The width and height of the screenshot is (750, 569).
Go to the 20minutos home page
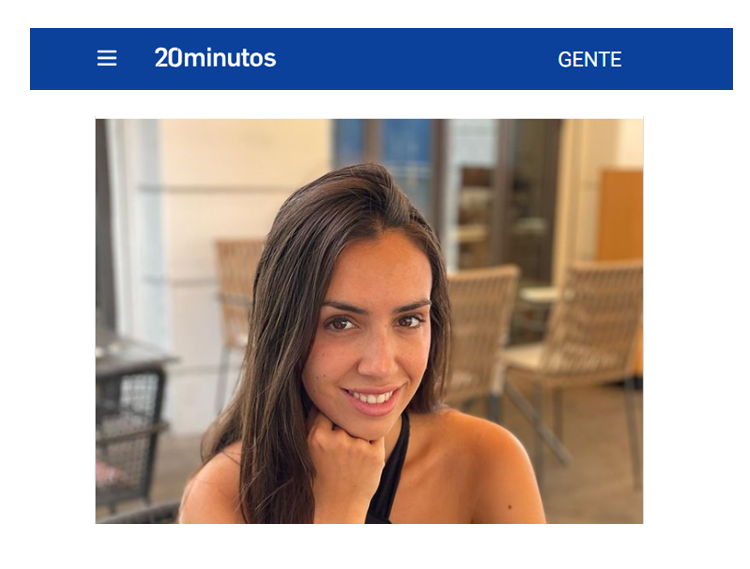tap(215, 58)
